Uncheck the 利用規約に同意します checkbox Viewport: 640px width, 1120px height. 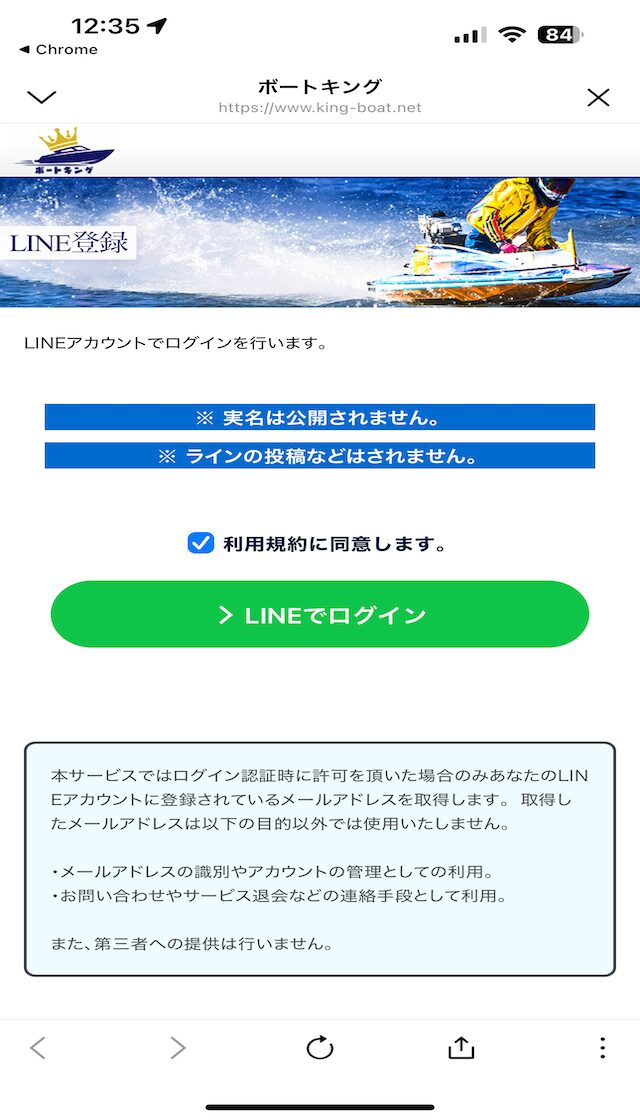(201, 544)
